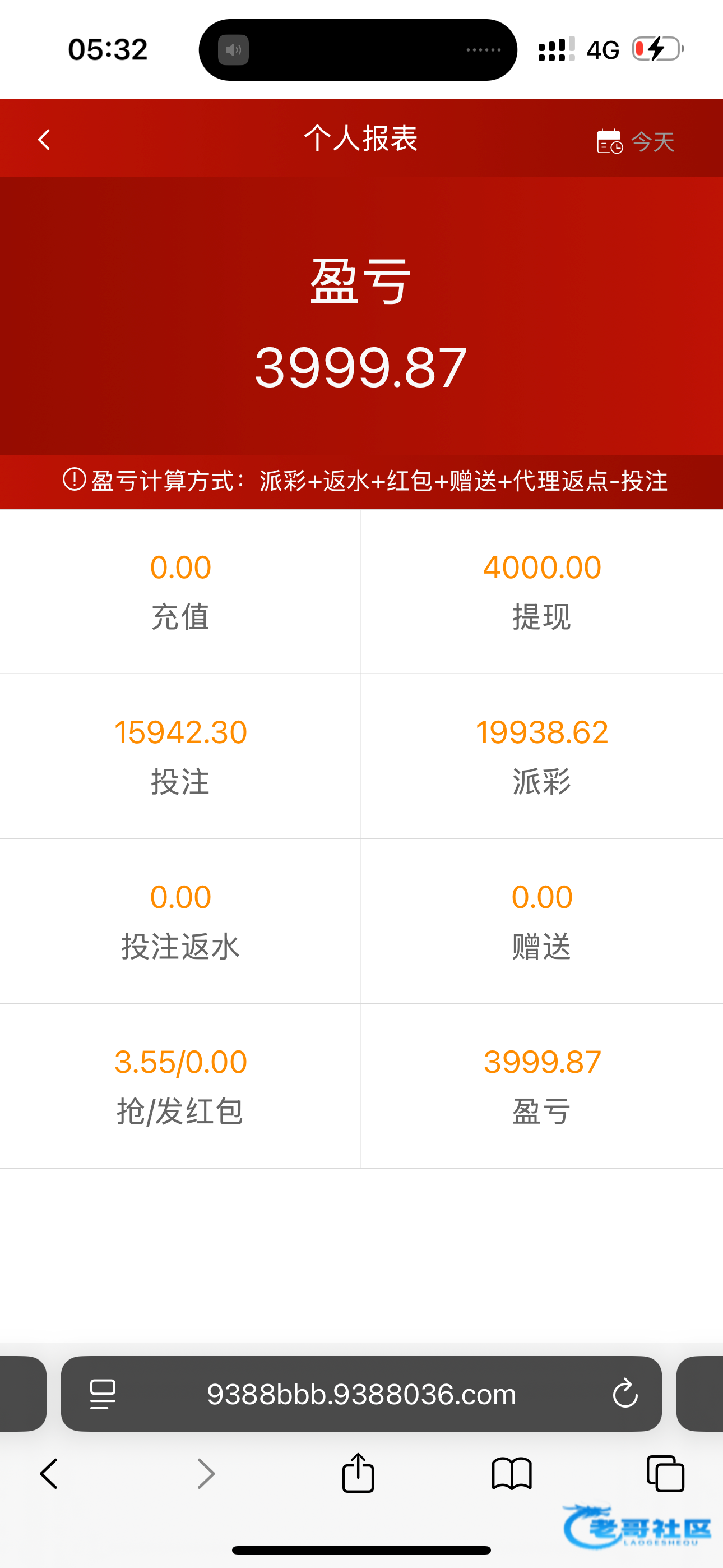Go back from the 个人报表 page
The image size is (723, 1568).
[x=44, y=140]
